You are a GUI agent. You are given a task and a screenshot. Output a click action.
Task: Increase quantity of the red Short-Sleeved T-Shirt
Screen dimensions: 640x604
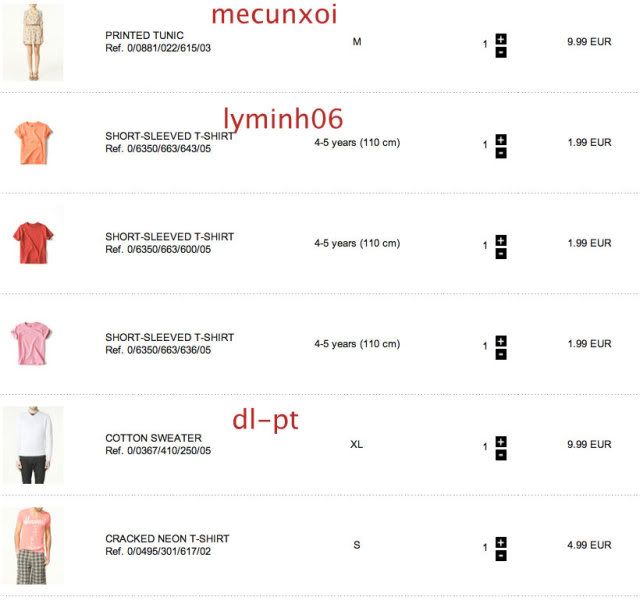point(501,240)
